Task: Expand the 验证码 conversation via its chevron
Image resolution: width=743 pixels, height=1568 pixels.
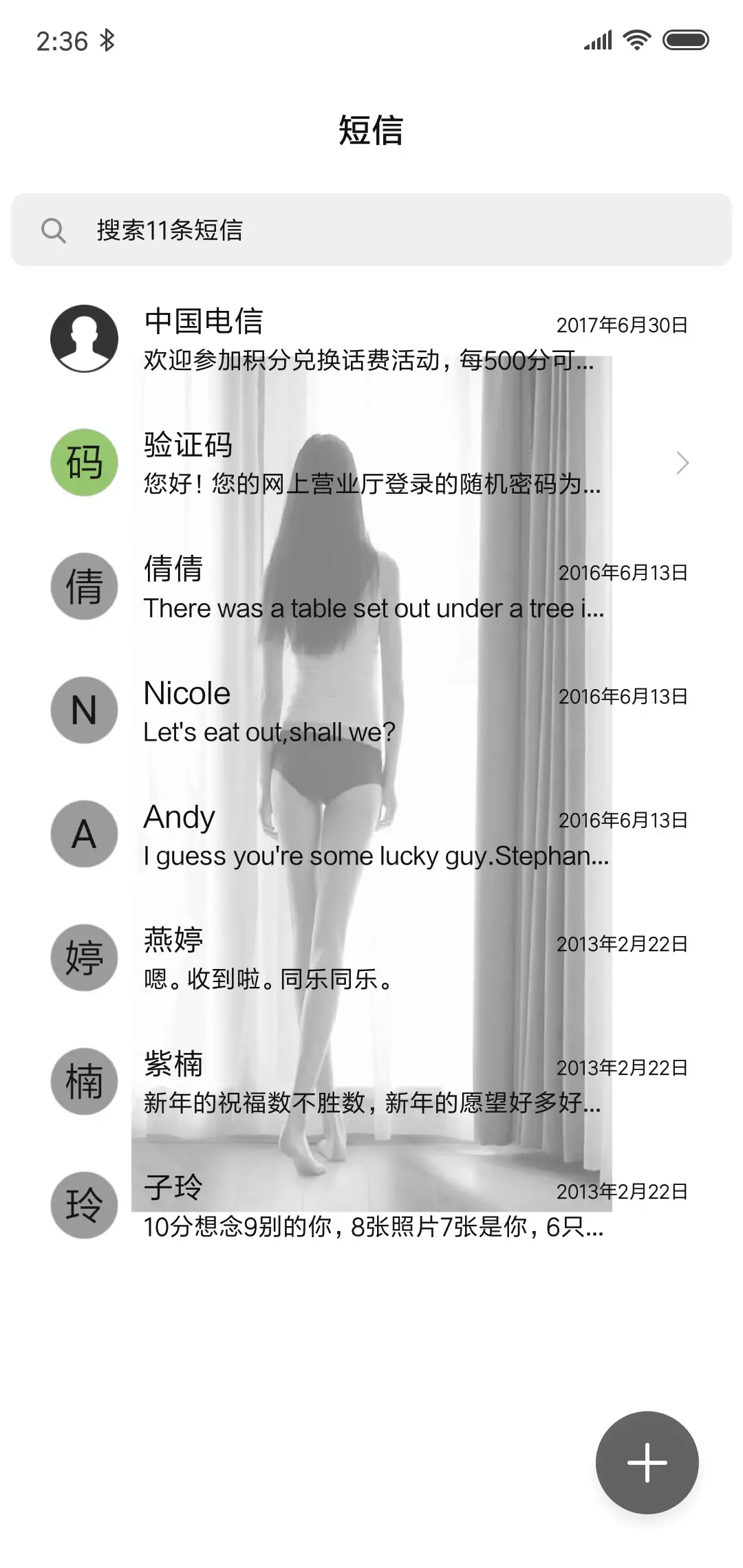Action: pos(681,463)
